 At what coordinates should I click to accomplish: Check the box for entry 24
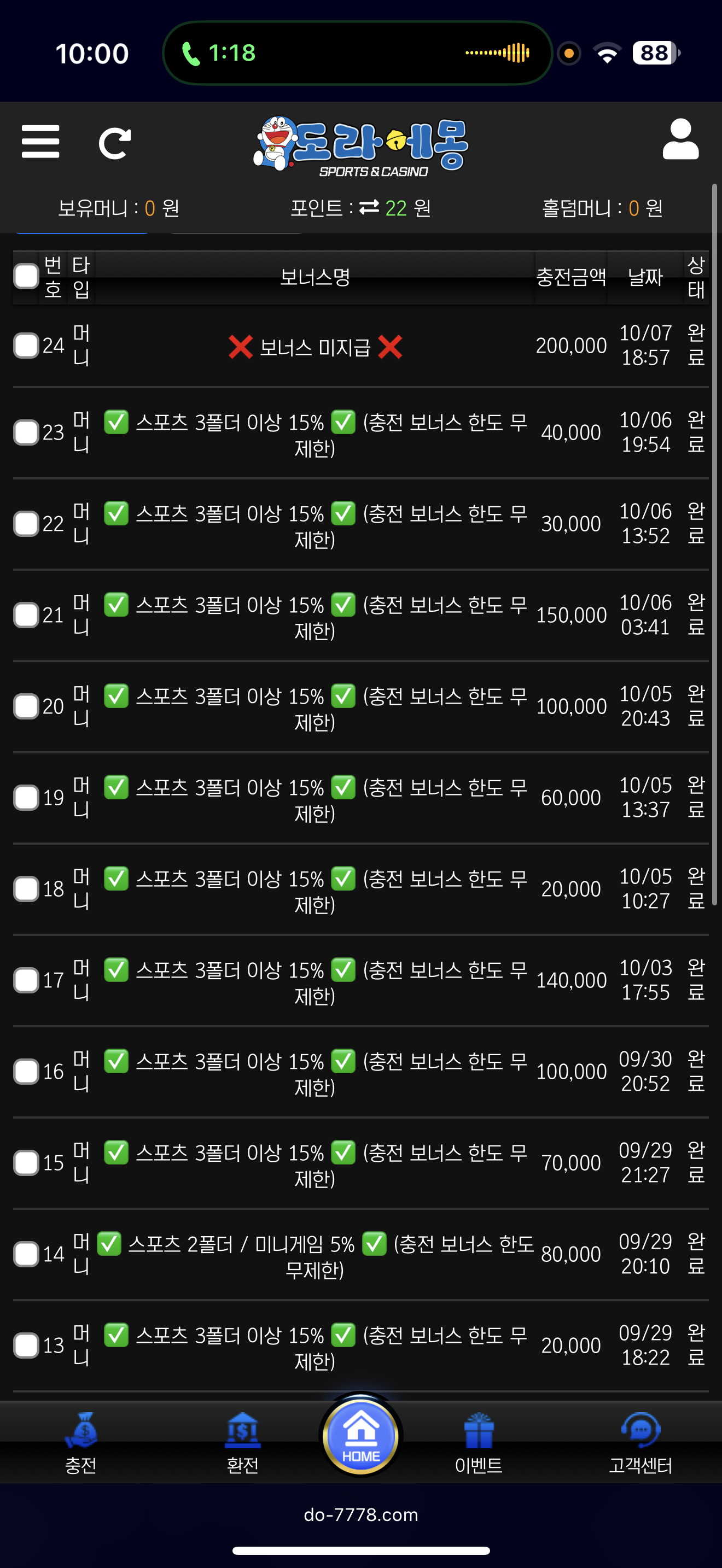click(x=26, y=346)
